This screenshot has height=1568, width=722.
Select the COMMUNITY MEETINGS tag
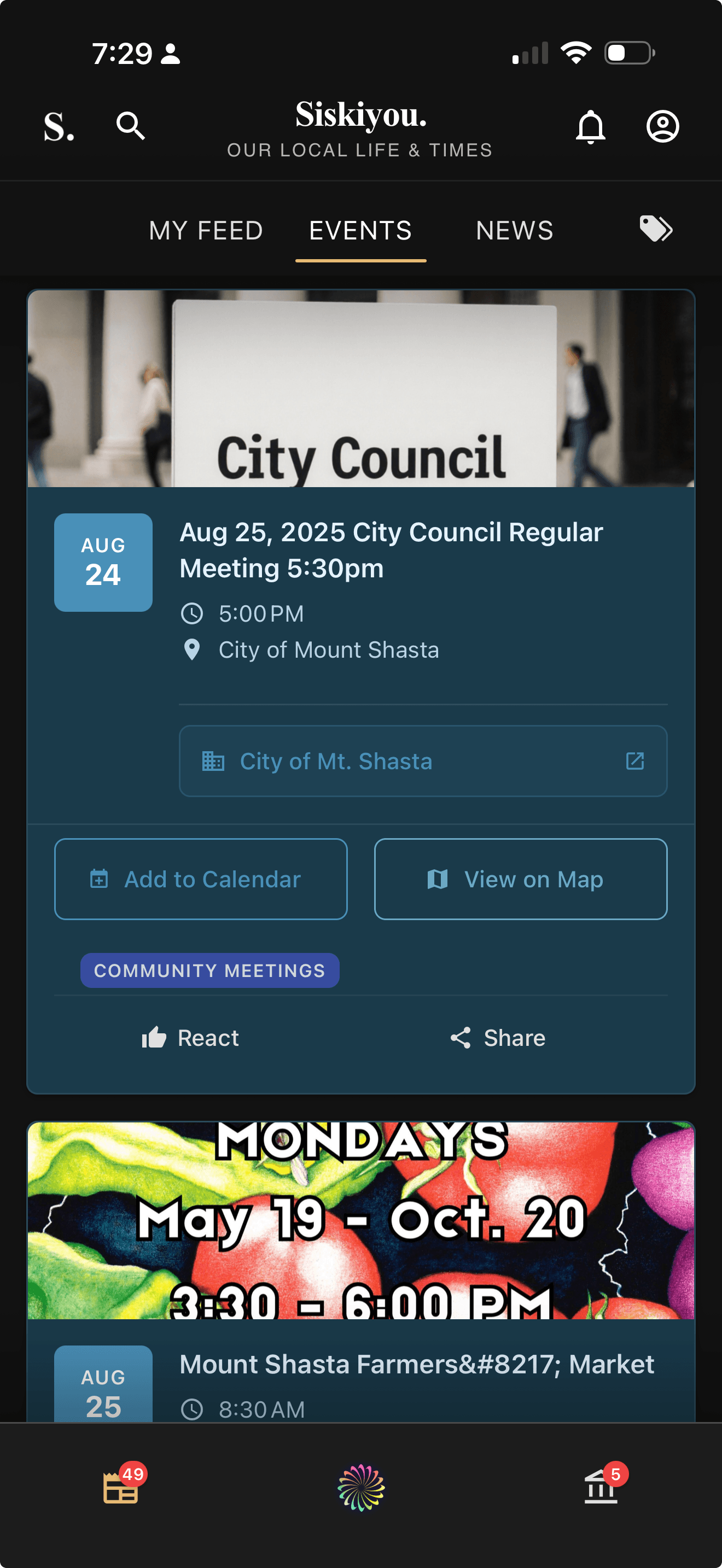pyautogui.click(x=209, y=970)
